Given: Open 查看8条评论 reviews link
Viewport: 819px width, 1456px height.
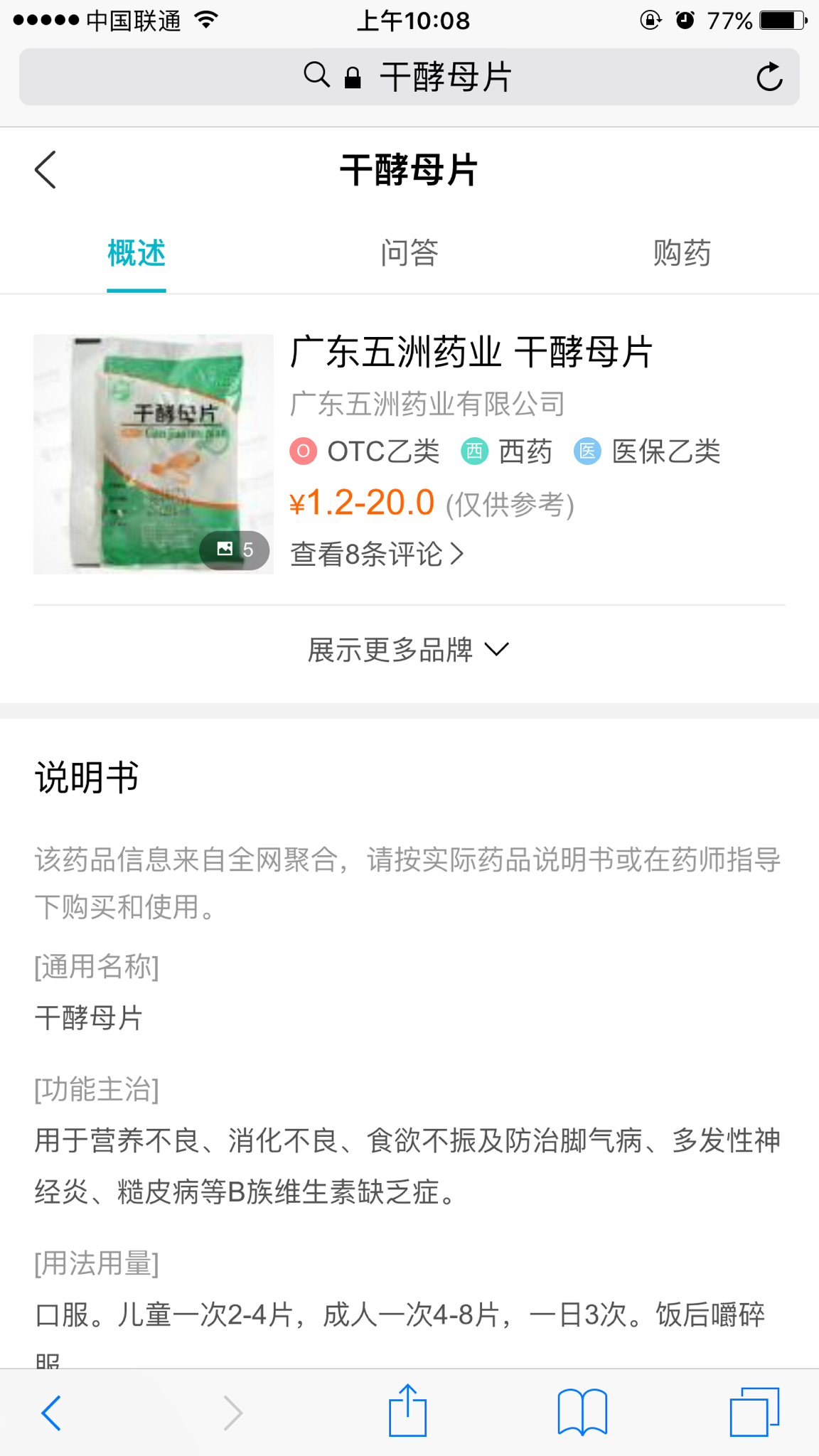Looking at the screenshot, I should [x=377, y=554].
